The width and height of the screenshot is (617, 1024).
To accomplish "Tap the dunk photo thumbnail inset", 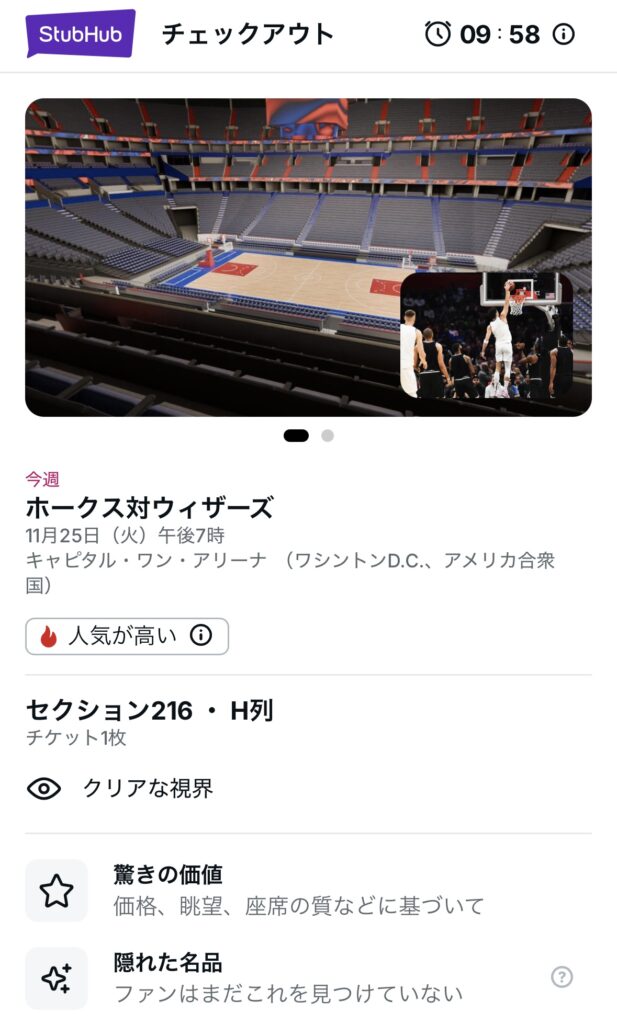I will click(x=487, y=334).
